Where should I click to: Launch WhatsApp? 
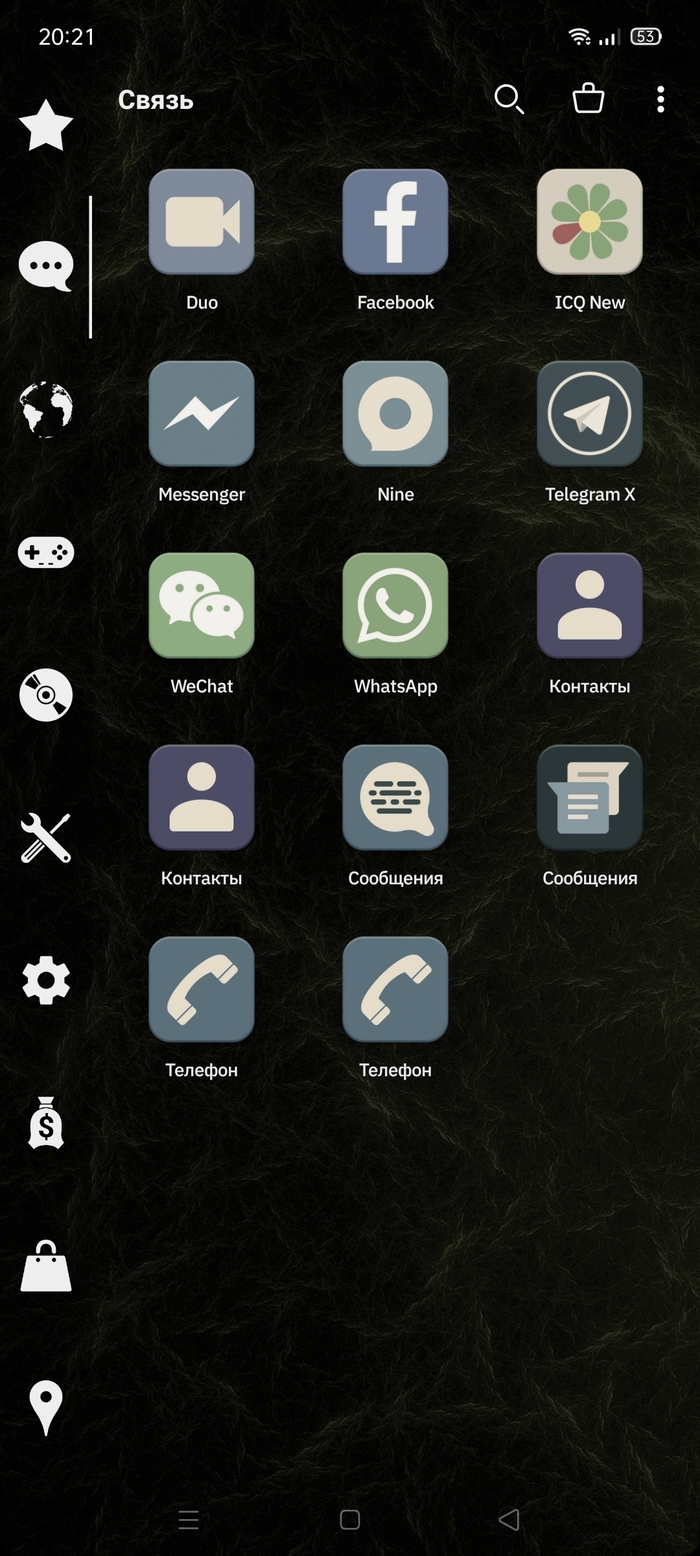coord(395,606)
